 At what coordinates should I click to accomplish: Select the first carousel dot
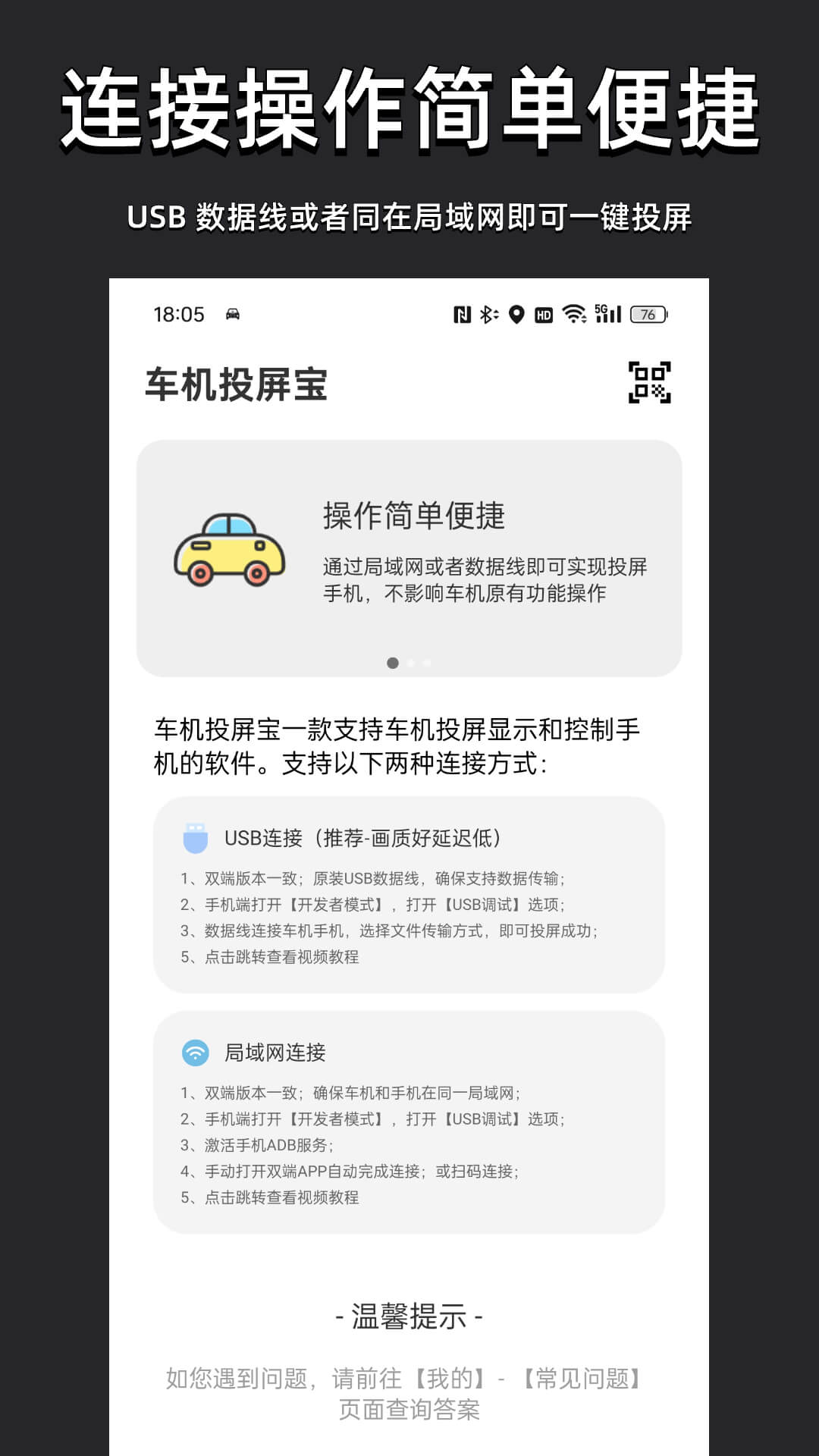pos(393,663)
